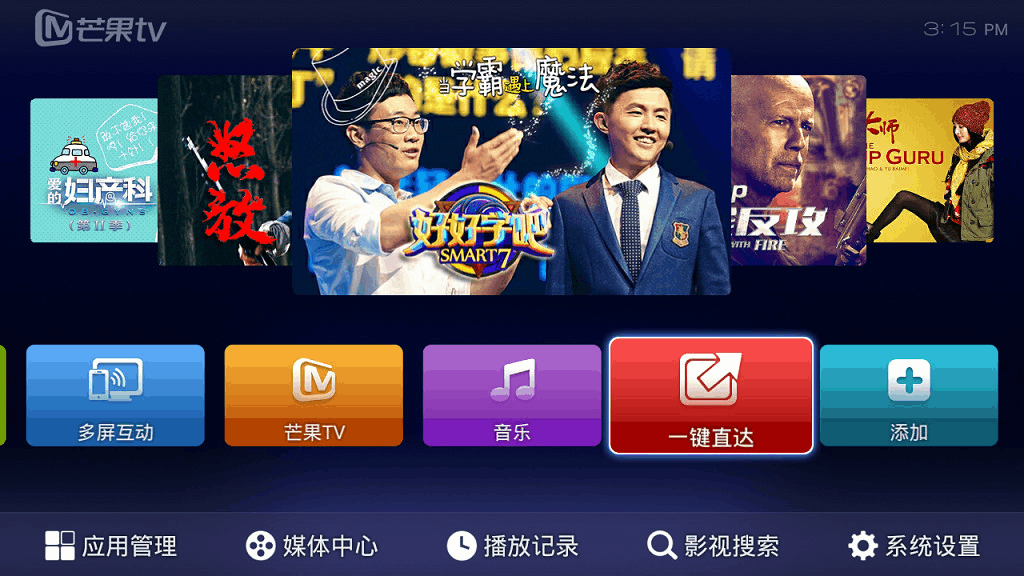This screenshot has width=1024, height=576.
Task: Tap the 添加 tile to add an app
Action: pos(909,395)
